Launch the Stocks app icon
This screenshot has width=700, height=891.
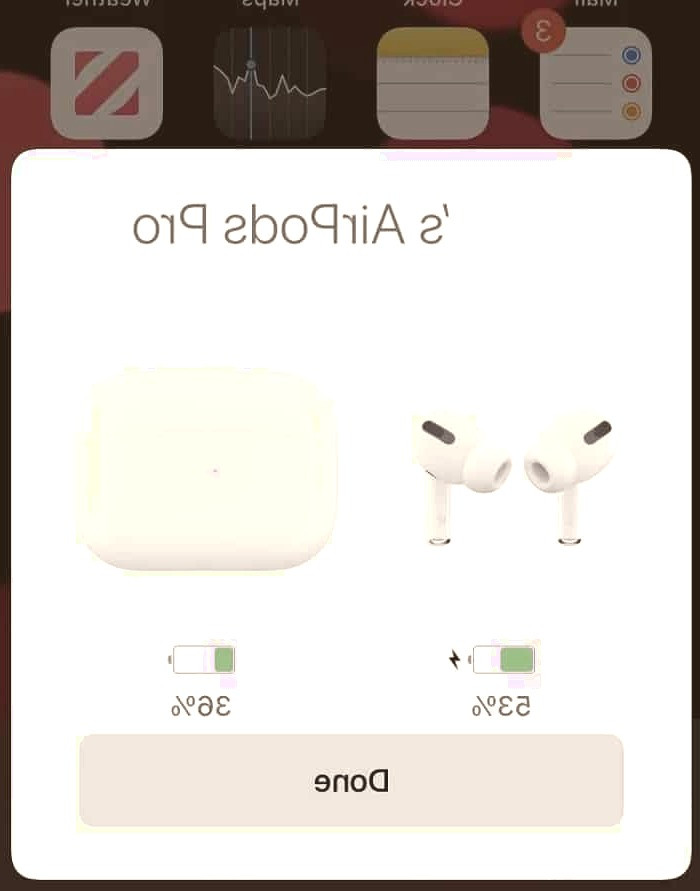(x=270, y=83)
